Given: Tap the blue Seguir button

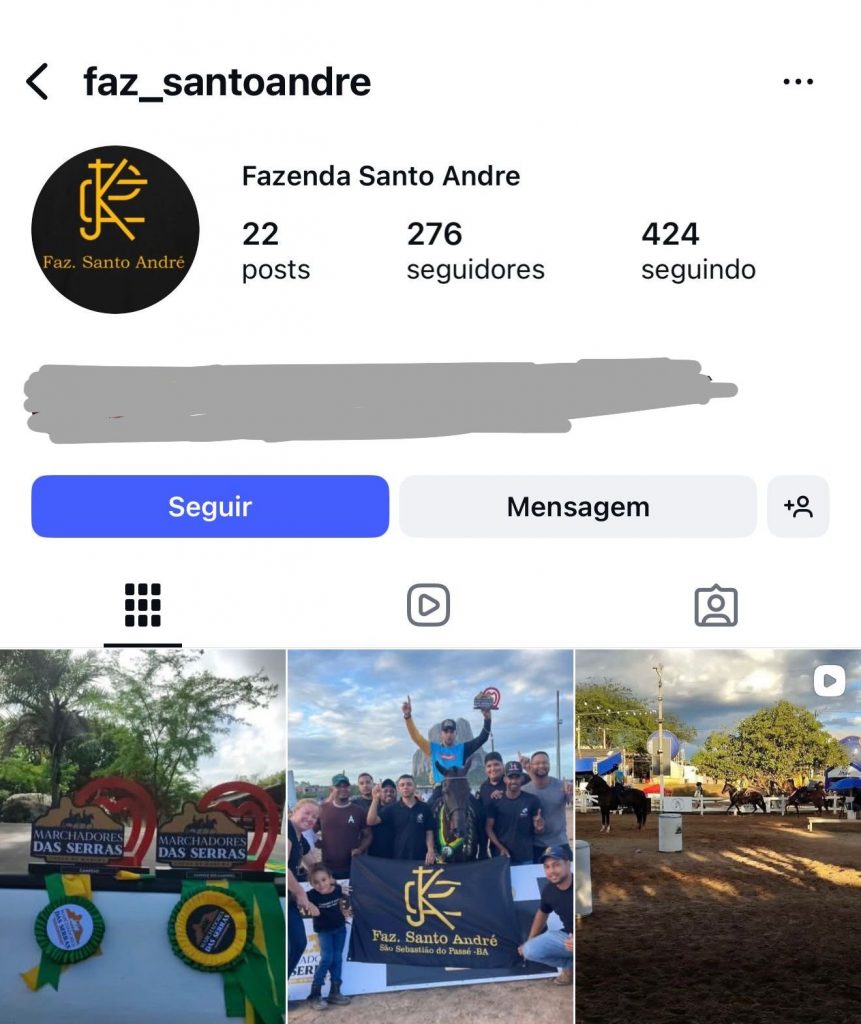Looking at the screenshot, I should pos(210,506).
